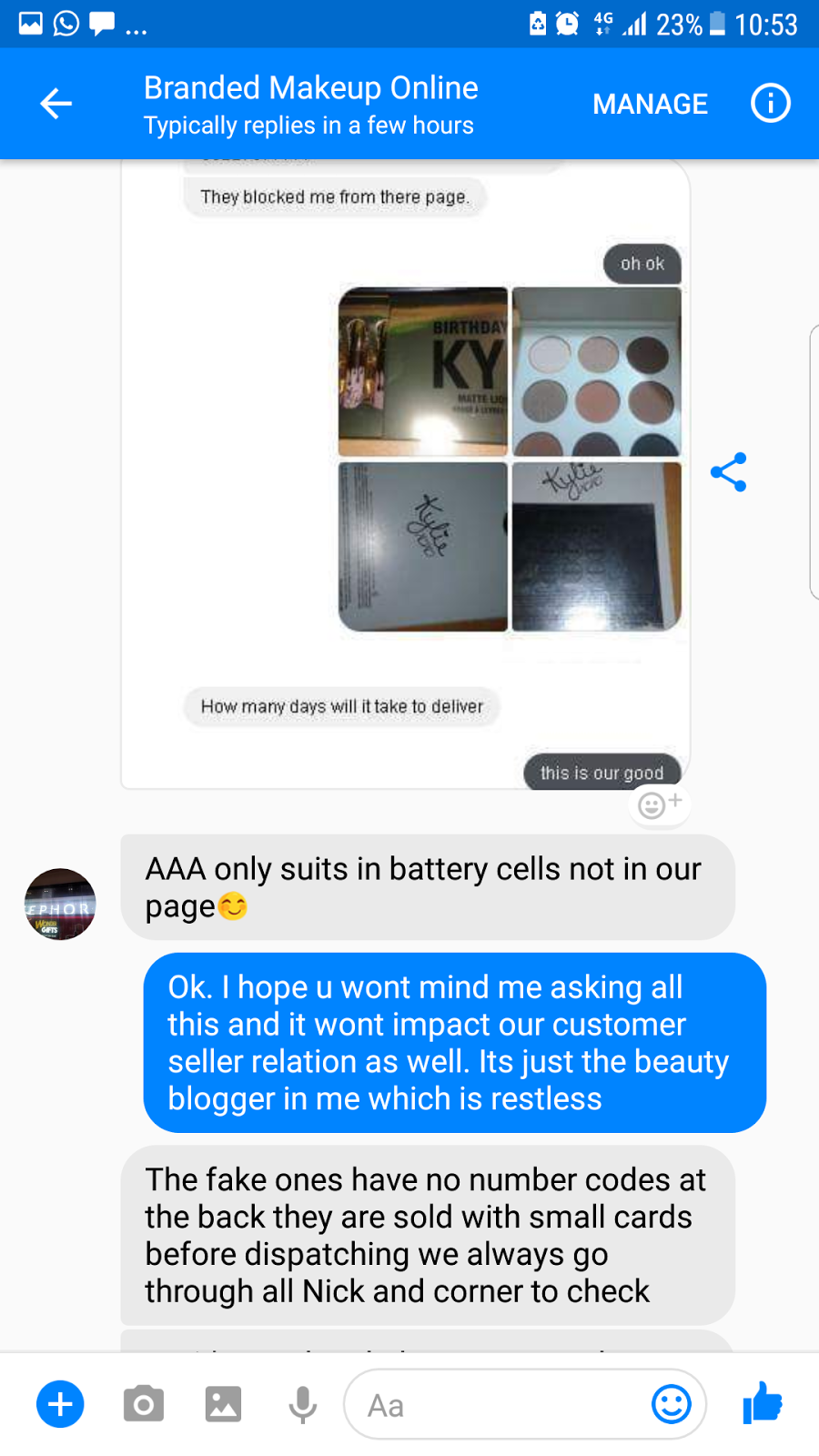The height and width of the screenshot is (1456, 819).
Task: Open the conversation info icon
Action: (771, 103)
